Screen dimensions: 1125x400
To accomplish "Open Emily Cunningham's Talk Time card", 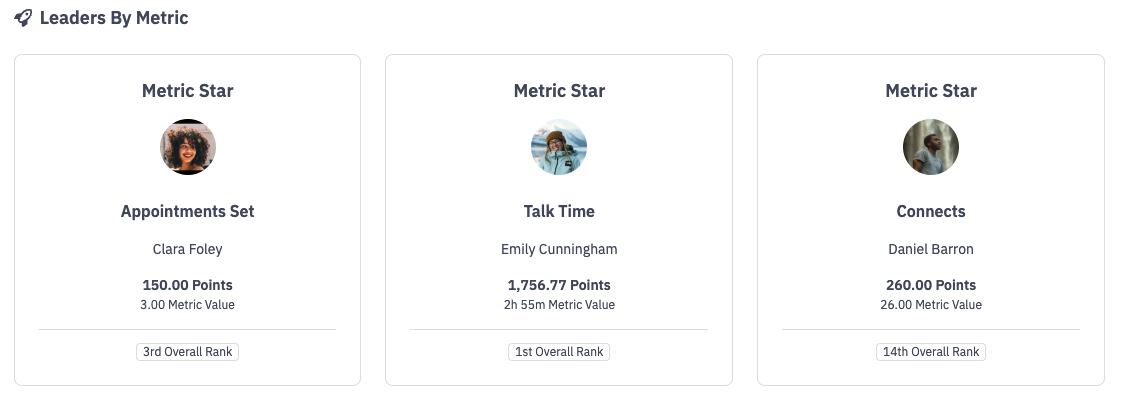I will pyautogui.click(x=558, y=220).
